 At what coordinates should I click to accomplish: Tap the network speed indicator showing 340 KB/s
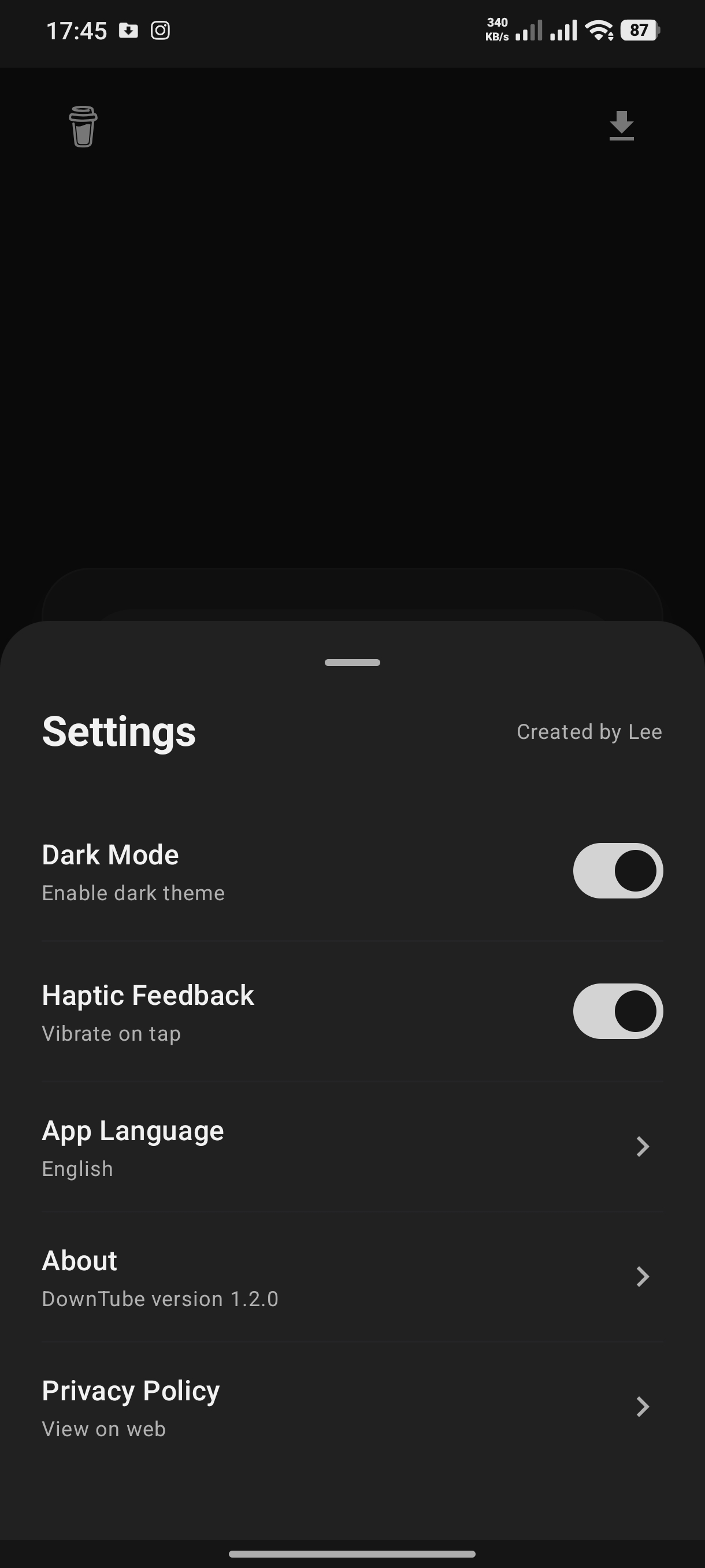click(496, 28)
